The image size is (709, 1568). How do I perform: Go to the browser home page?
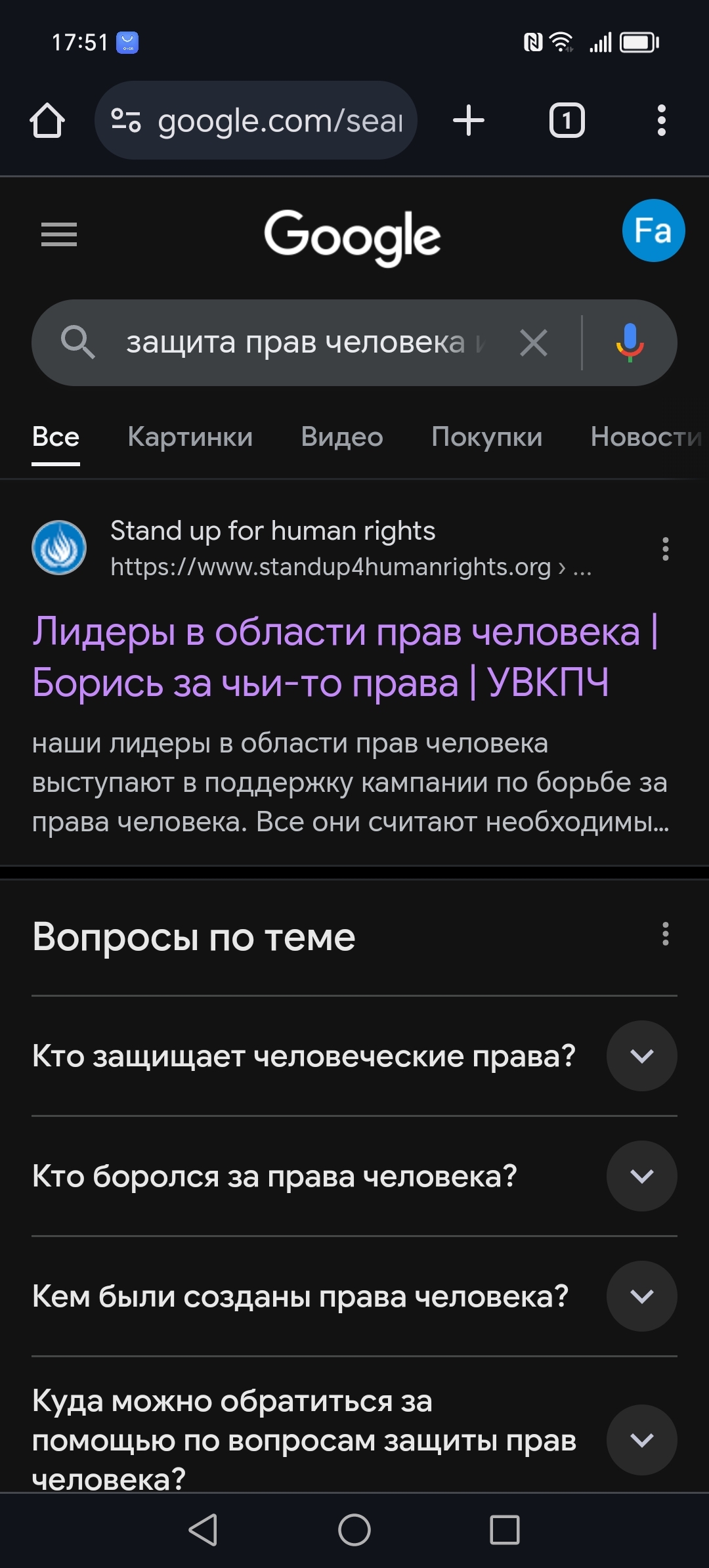(47, 121)
